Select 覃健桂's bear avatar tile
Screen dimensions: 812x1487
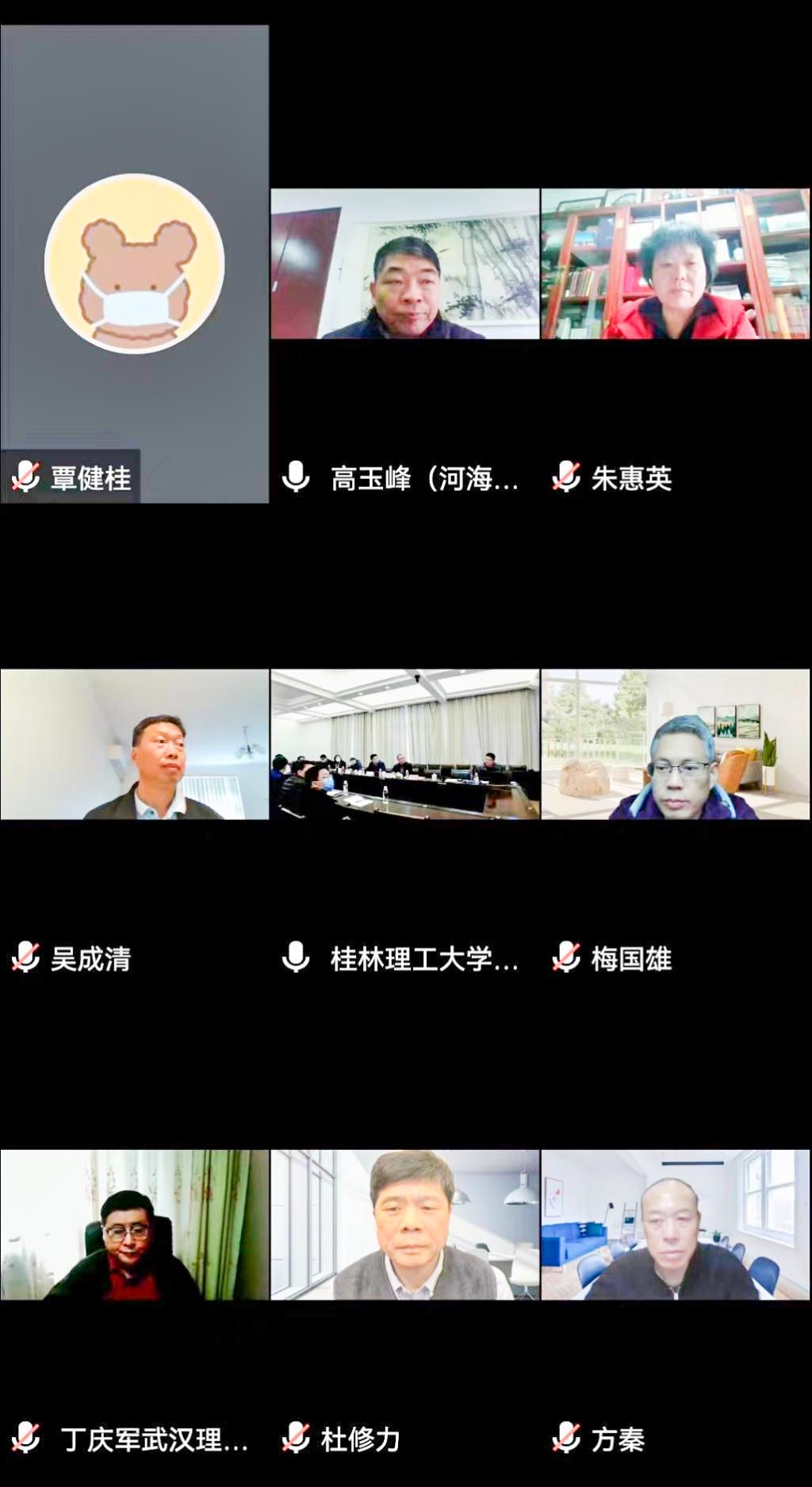click(x=134, y=263)
